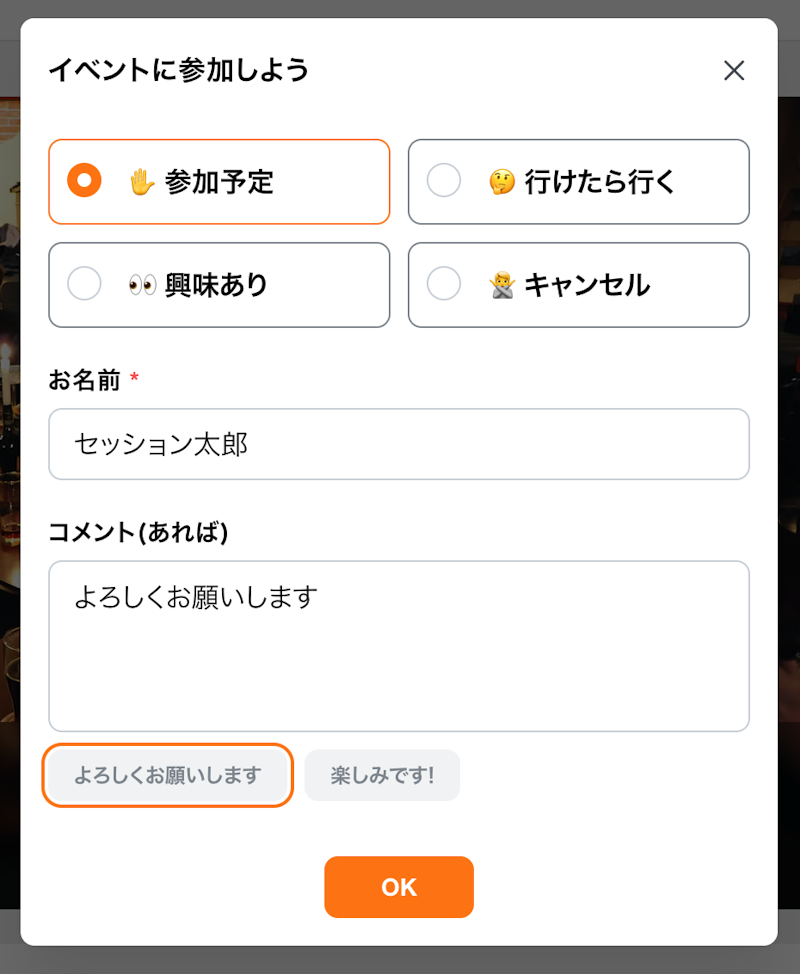Select the 参加予定 option
The height and width of the screenshot is (974, 800).
pyautogui.click(x=219, y=181)
